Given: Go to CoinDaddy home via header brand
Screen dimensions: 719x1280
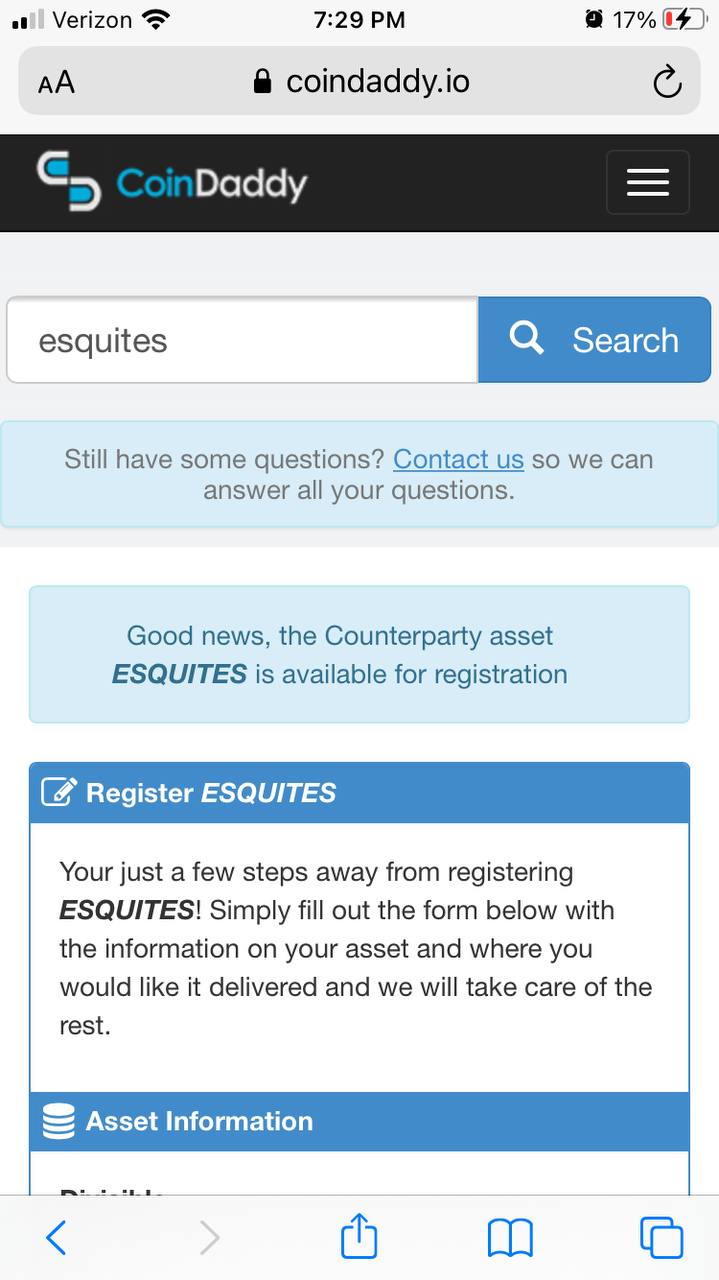Looking at the screenshot, I should [x=172, y=182].
